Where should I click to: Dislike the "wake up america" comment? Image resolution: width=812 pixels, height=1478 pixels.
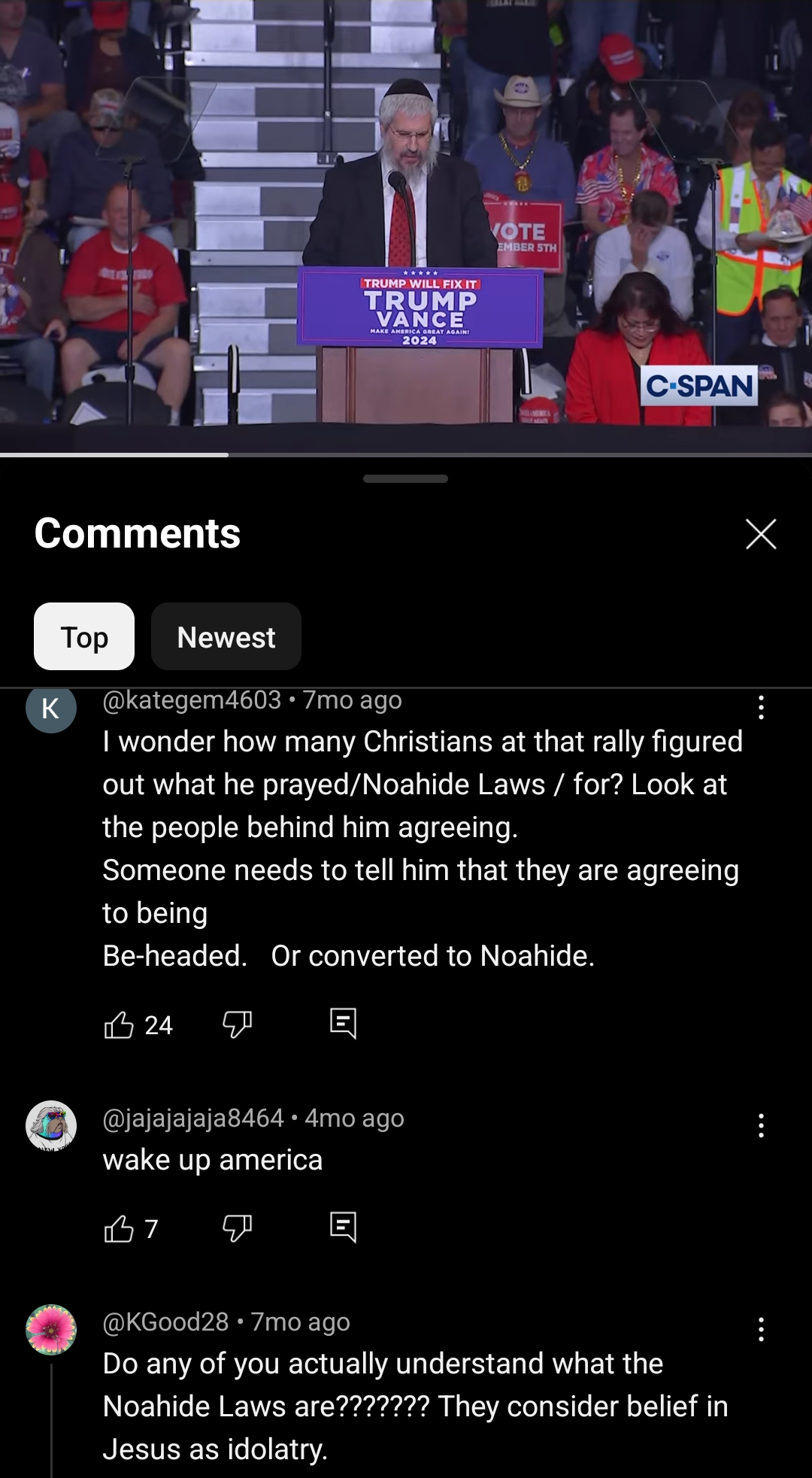click(x=238, y=1228)
